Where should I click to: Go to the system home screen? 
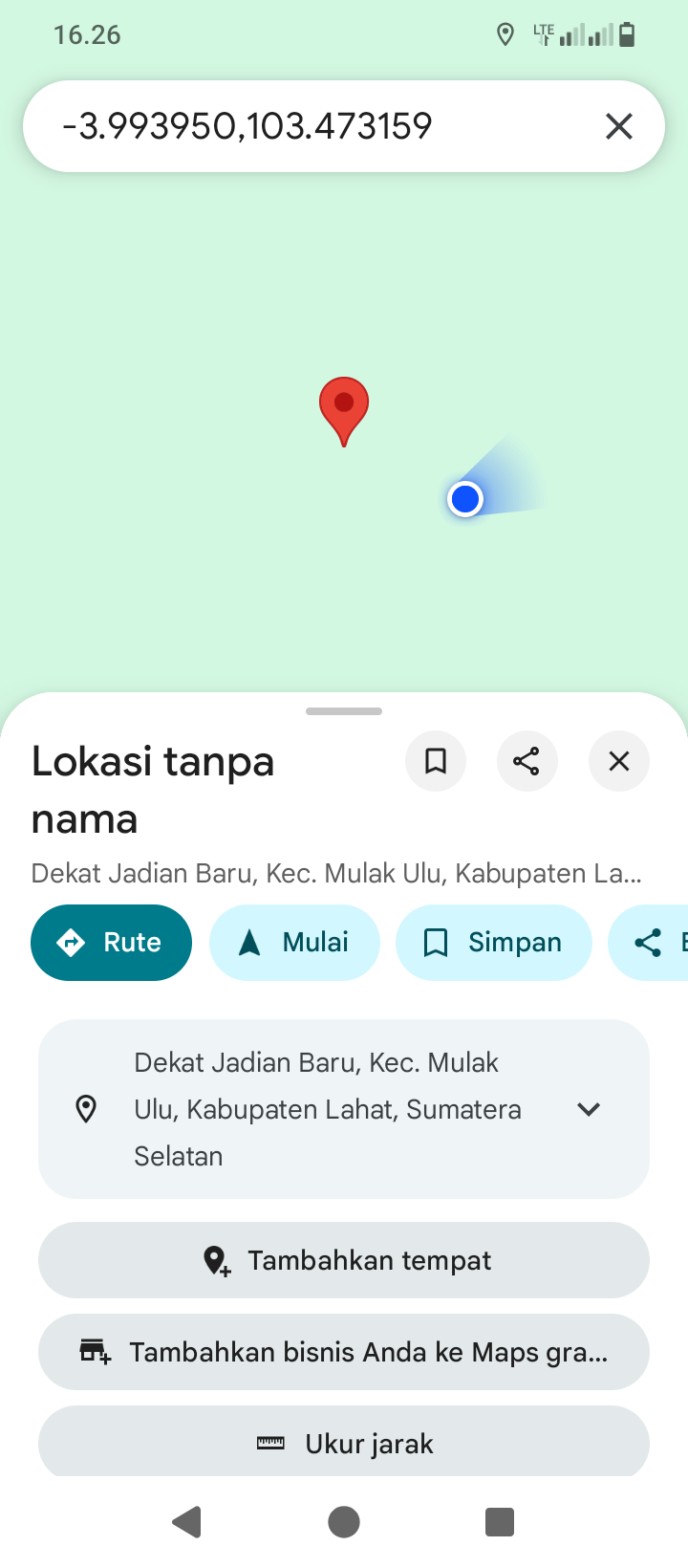[344, 1521]
